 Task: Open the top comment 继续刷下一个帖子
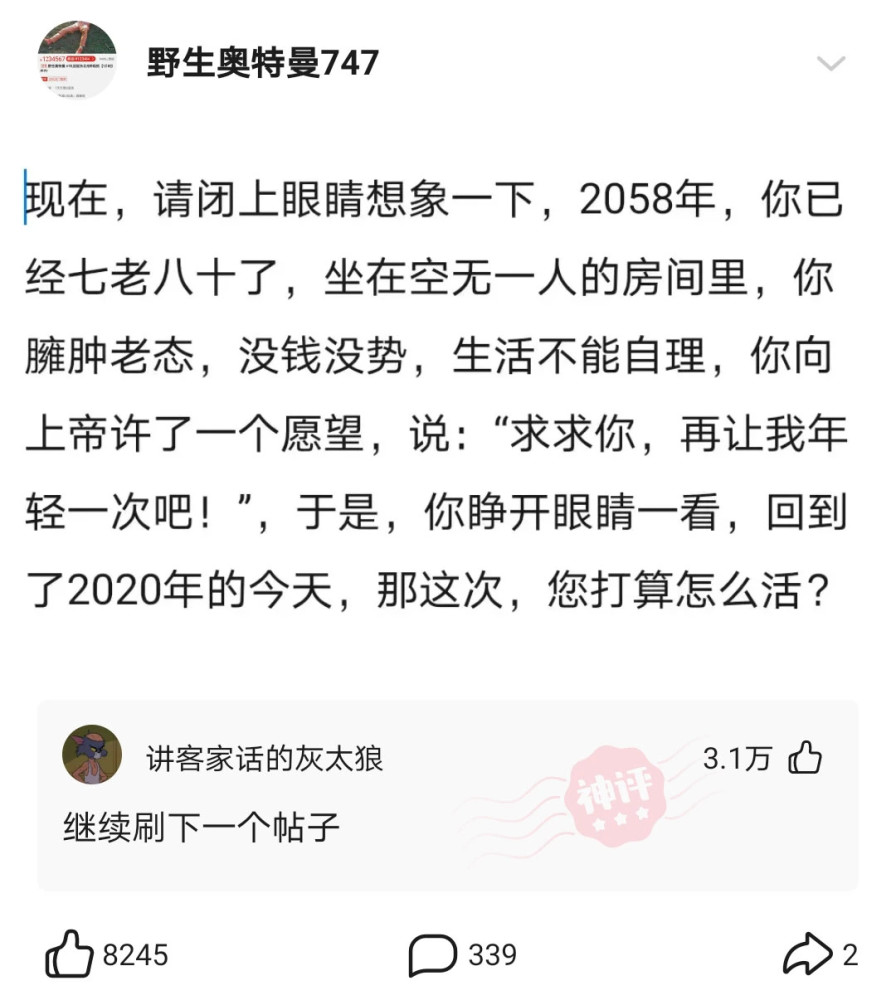tap(201, 829)
